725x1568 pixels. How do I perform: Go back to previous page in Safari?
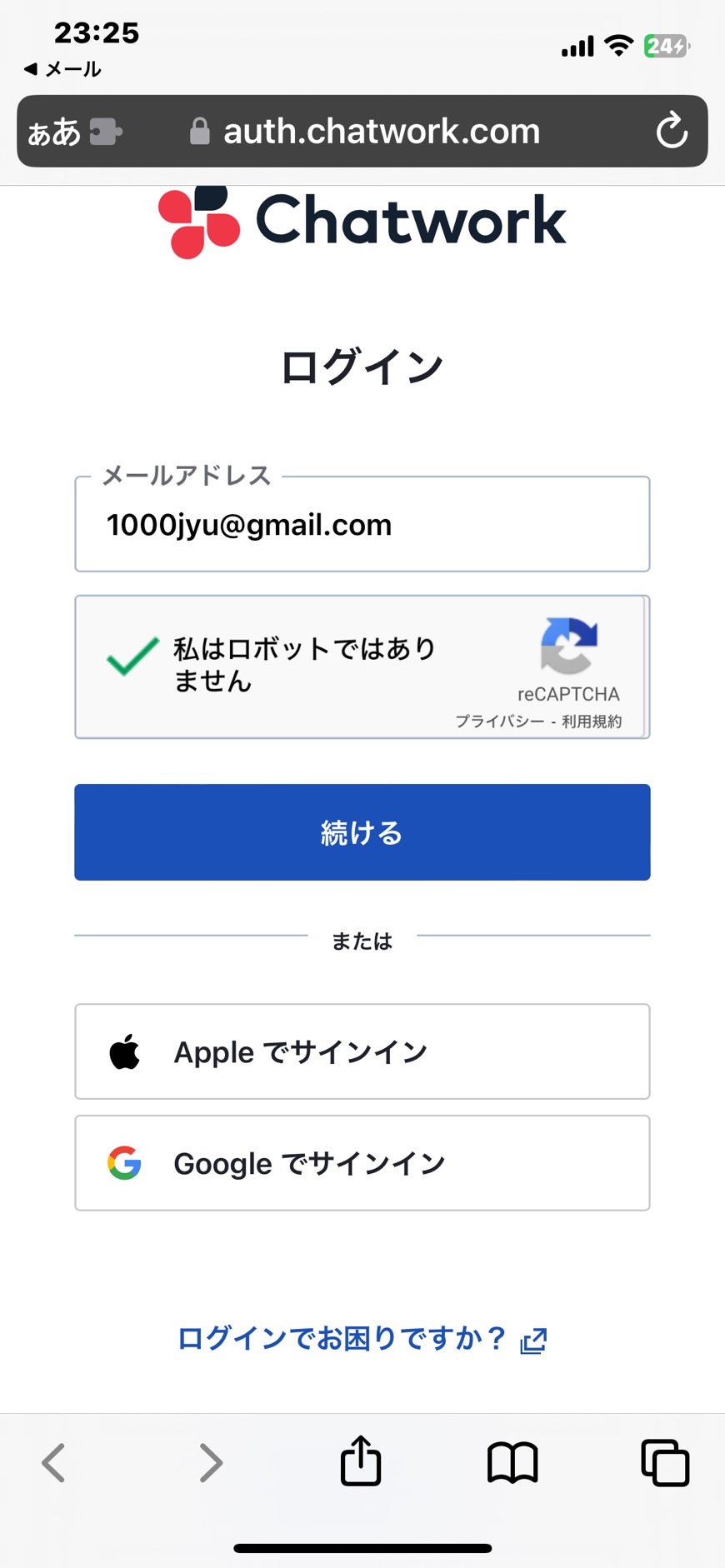(x=53, y=1463)
